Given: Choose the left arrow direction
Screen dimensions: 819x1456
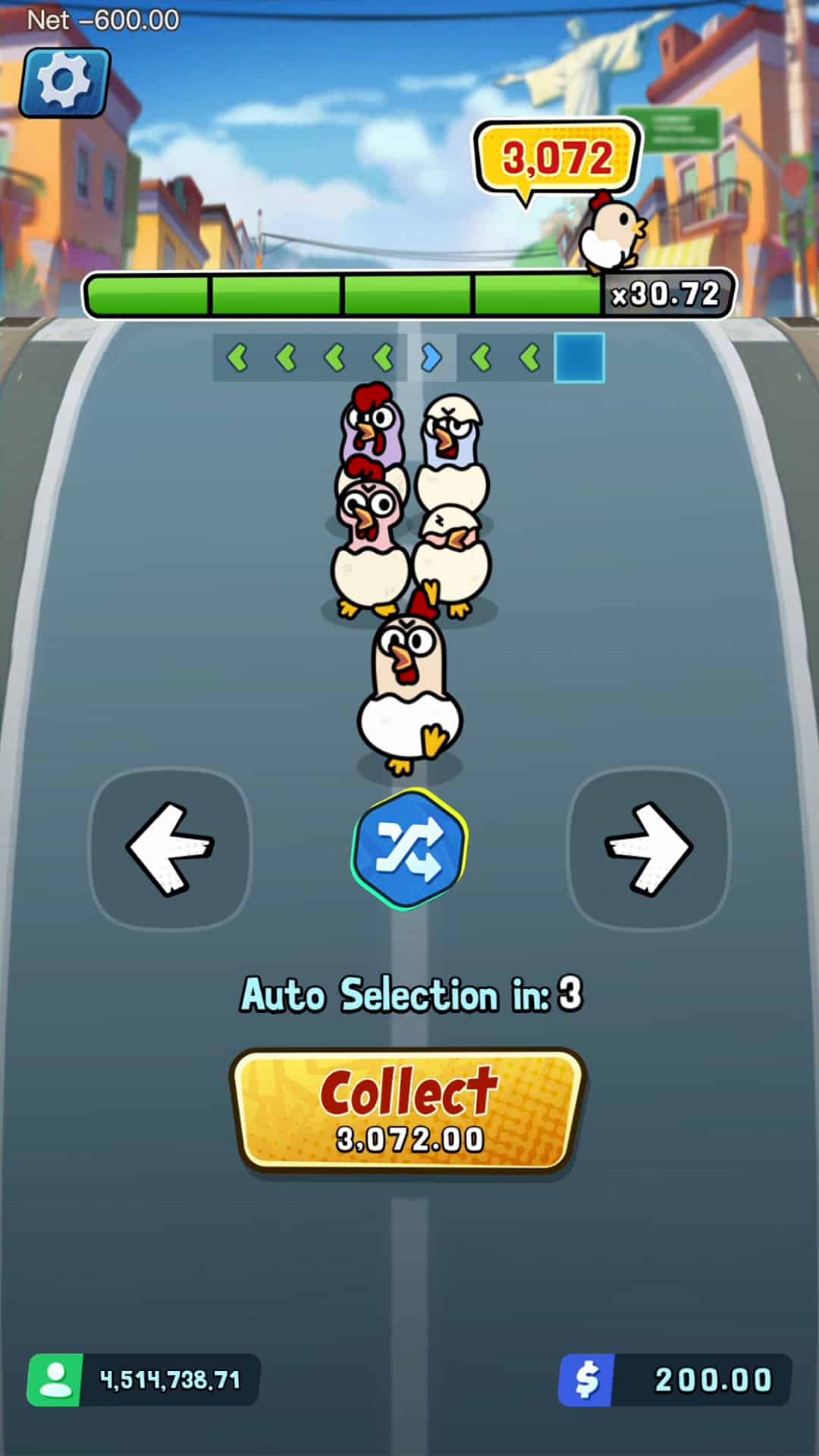Looking at the screenshot, I should (170, 849).
